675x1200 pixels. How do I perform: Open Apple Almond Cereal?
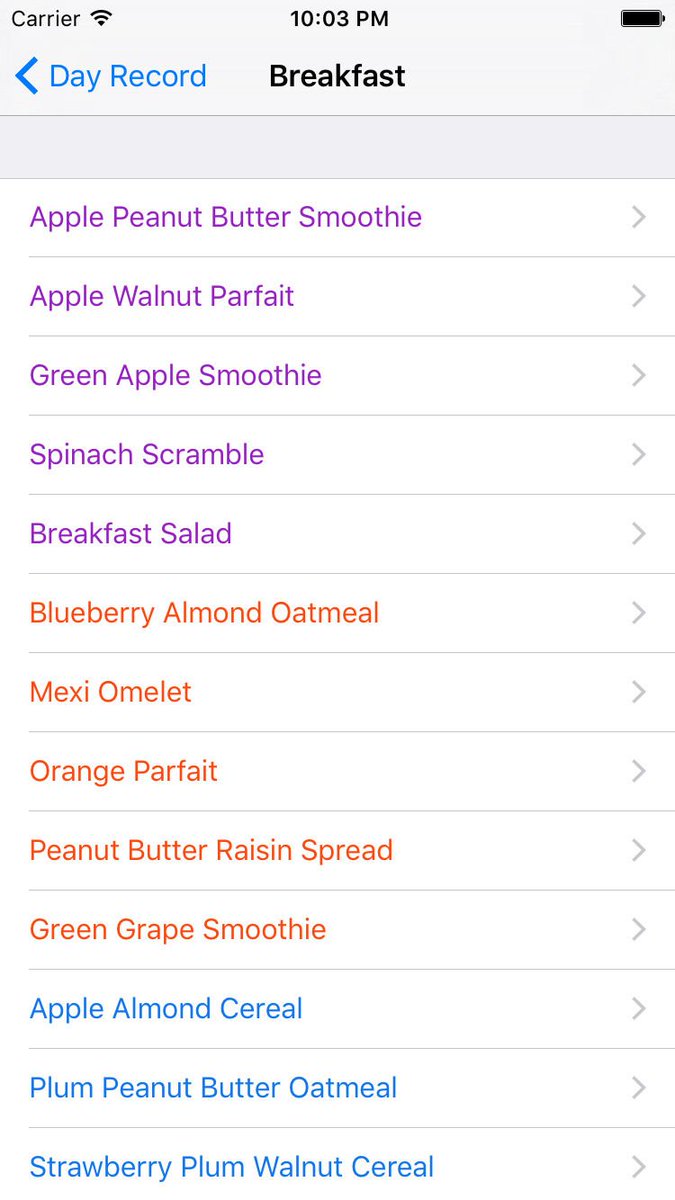coord(337,1008)
